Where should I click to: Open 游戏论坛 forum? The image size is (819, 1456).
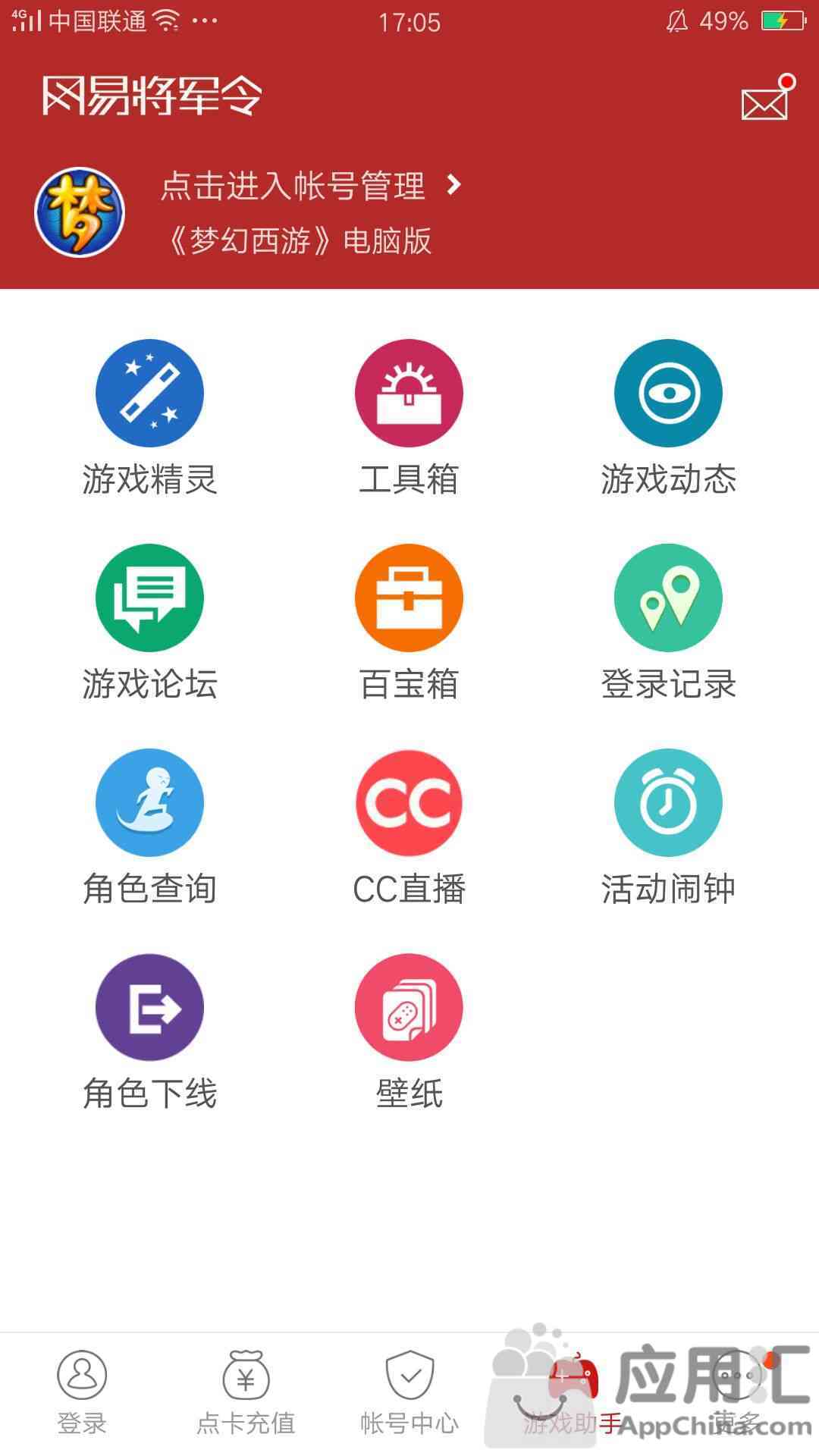point(149,623)
